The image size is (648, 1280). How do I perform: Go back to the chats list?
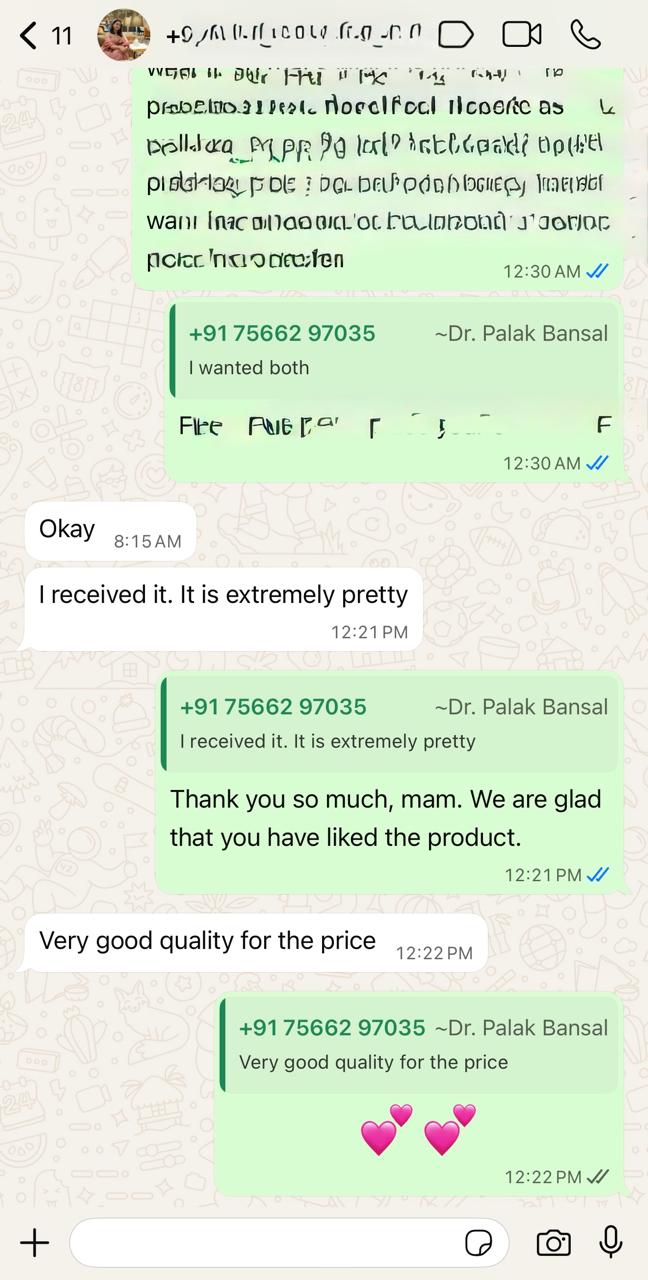click(x=30, y=36)
